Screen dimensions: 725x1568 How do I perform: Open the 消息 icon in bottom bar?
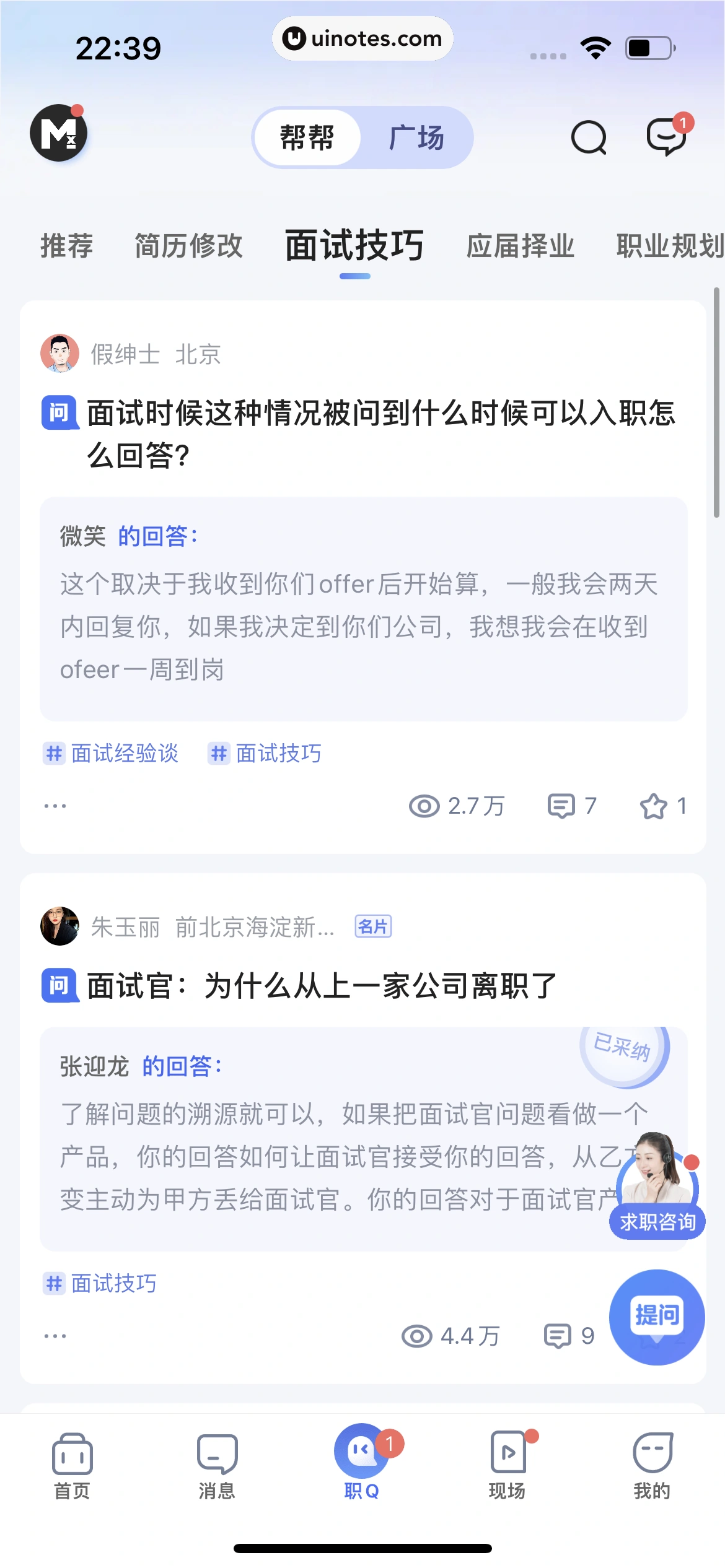pyautogui.click(x=215, y=1458)
